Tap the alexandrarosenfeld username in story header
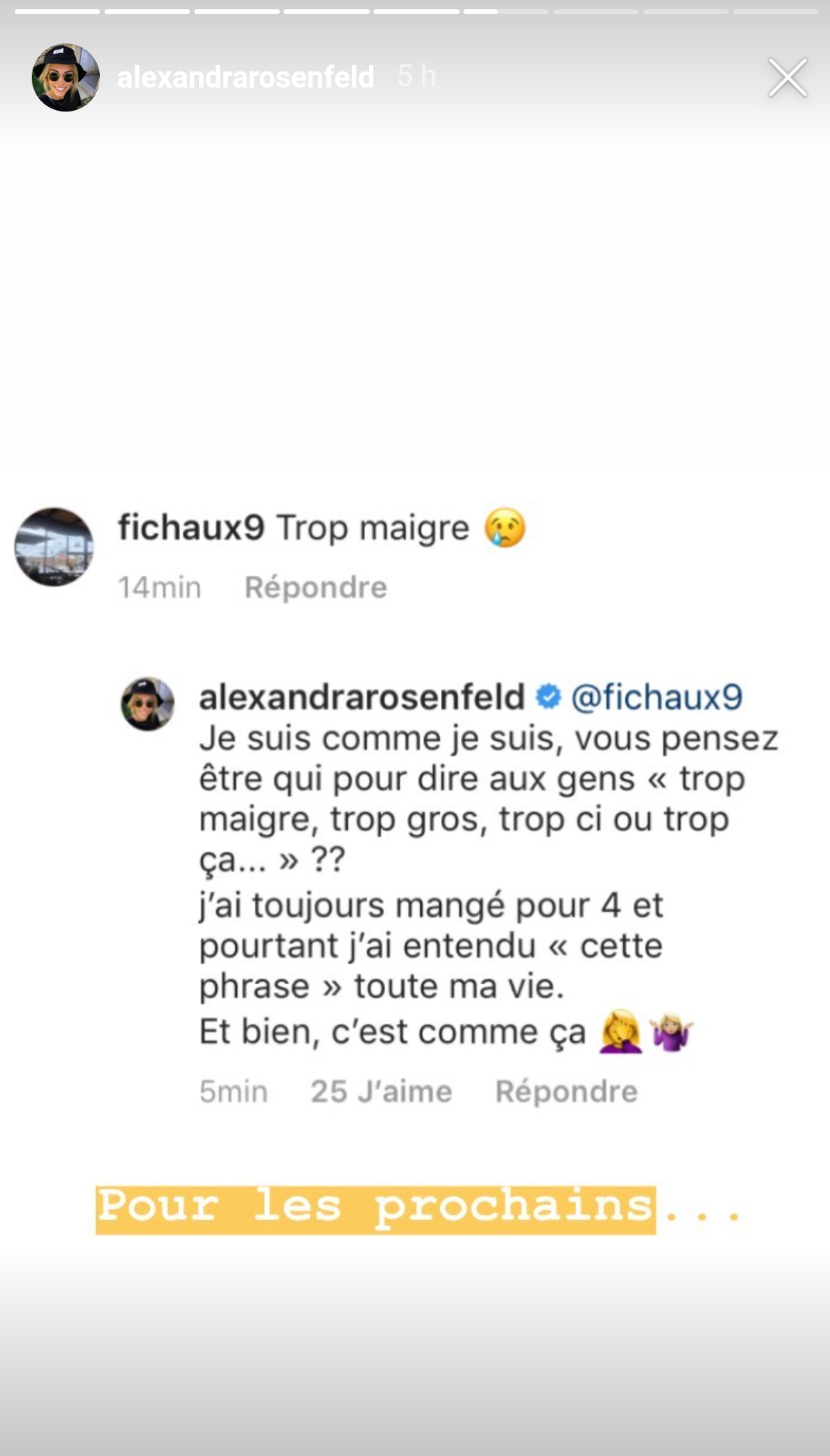This screenshot has height=1456, width=830. pos(246,77)
